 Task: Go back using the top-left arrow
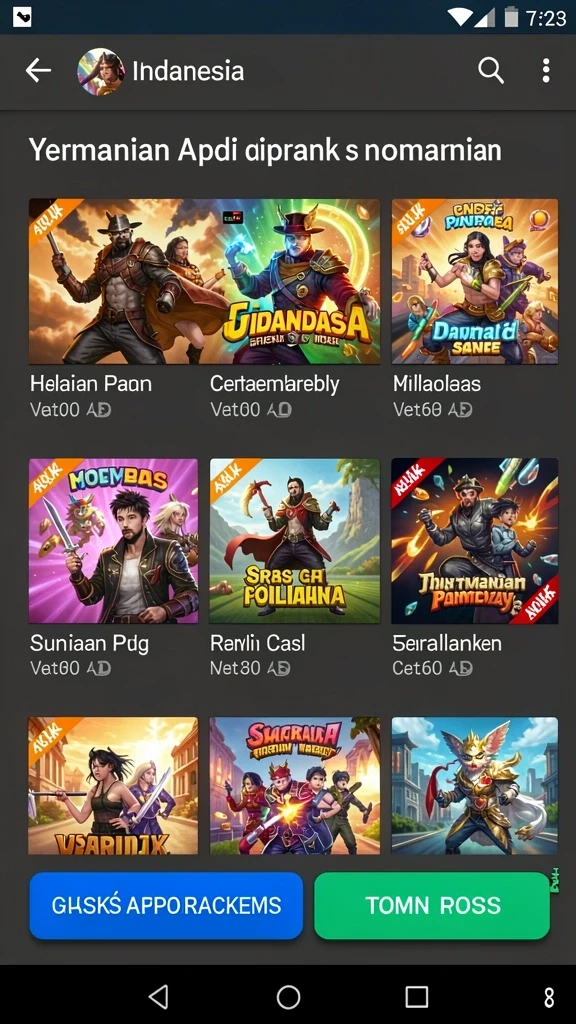click(38, 71)
